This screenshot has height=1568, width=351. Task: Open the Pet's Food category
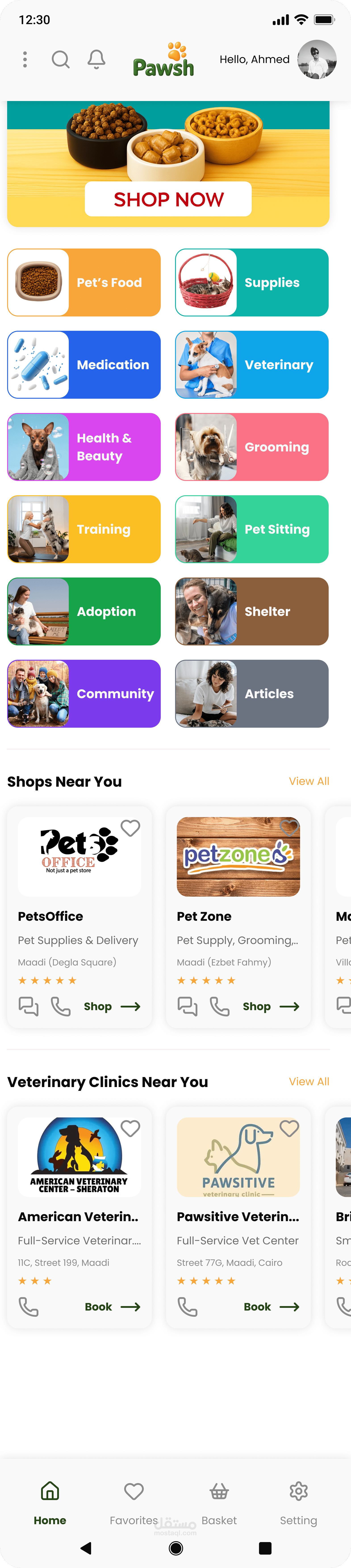pos(84,282)
